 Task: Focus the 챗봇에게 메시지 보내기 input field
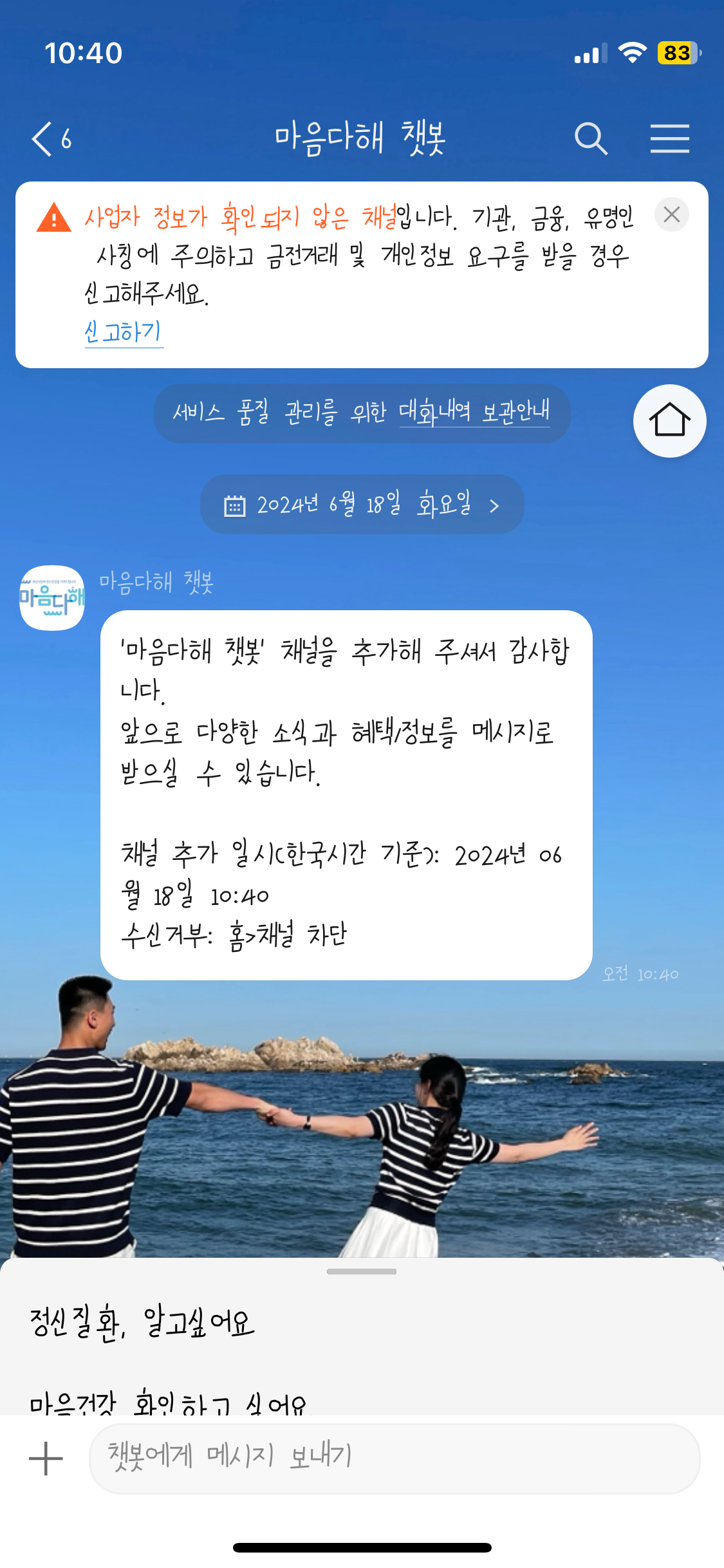394,1458
